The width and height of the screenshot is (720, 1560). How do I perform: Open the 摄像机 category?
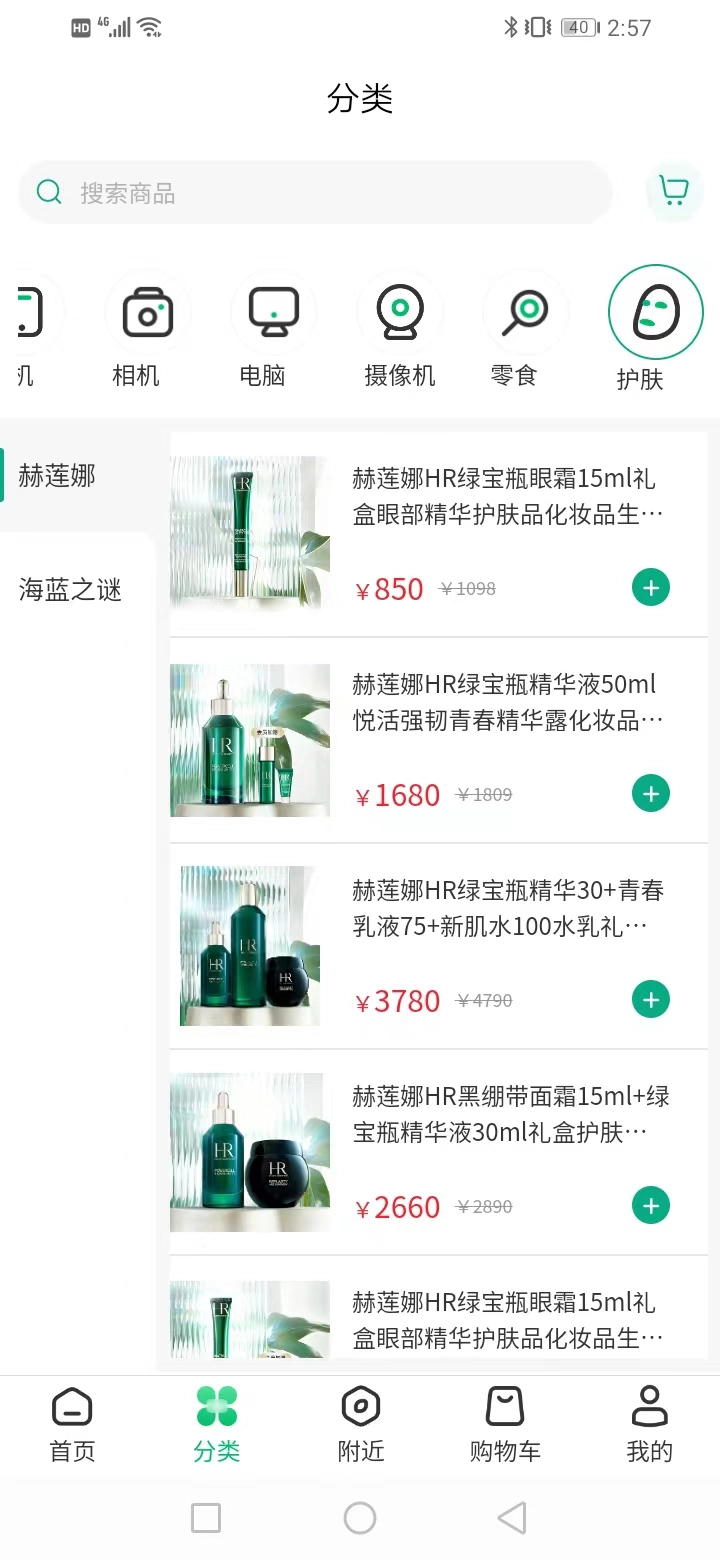click(x=400, y=312)
